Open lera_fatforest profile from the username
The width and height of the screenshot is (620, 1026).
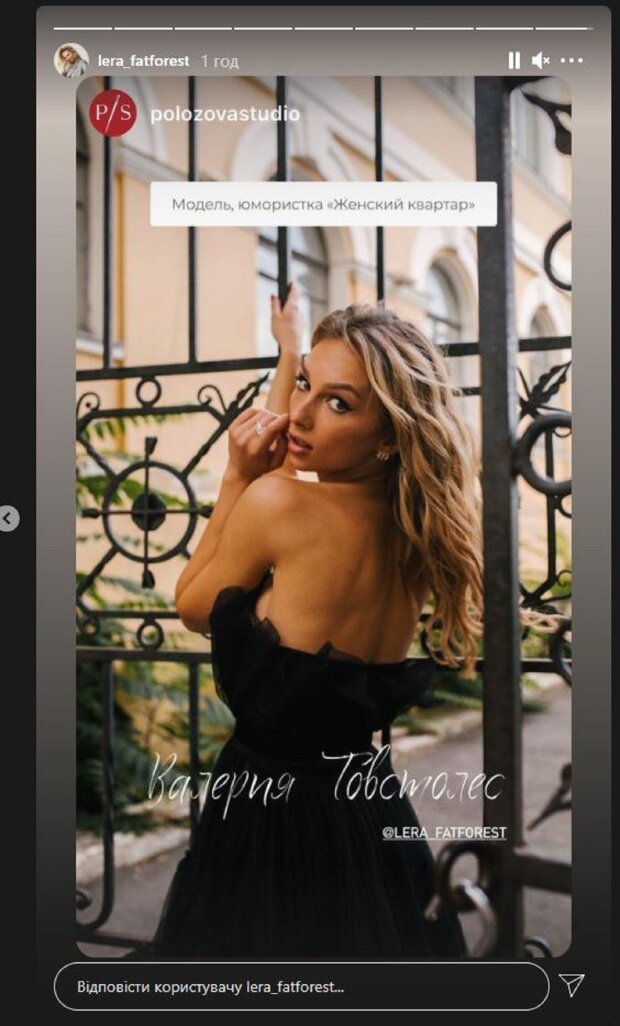tap(143, 62)
